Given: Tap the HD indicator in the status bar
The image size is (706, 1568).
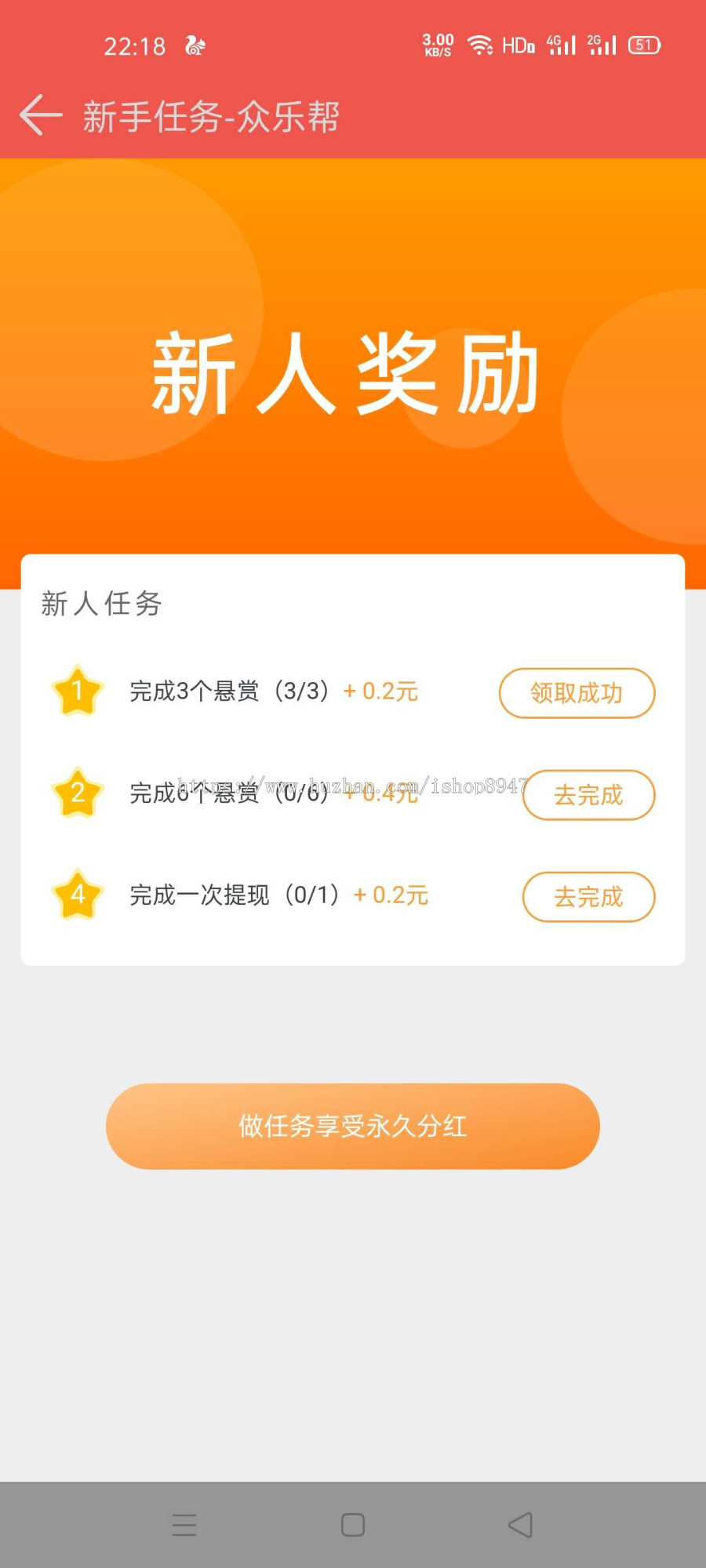Looking at the screenshot, I should pos(520,45).
